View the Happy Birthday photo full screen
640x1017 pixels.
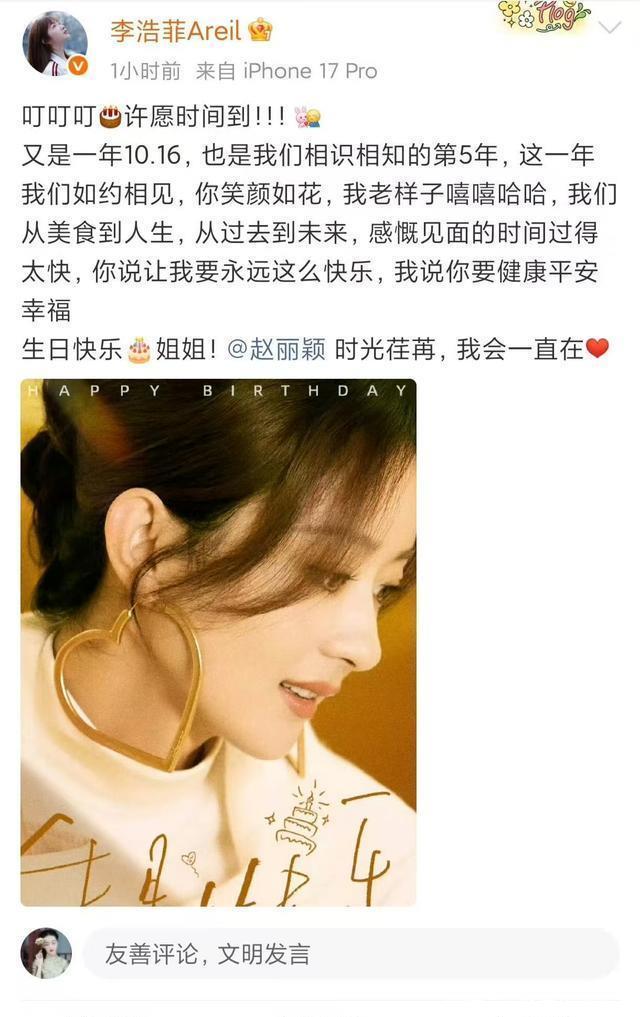pyautogui.click(x=218, y=642)
